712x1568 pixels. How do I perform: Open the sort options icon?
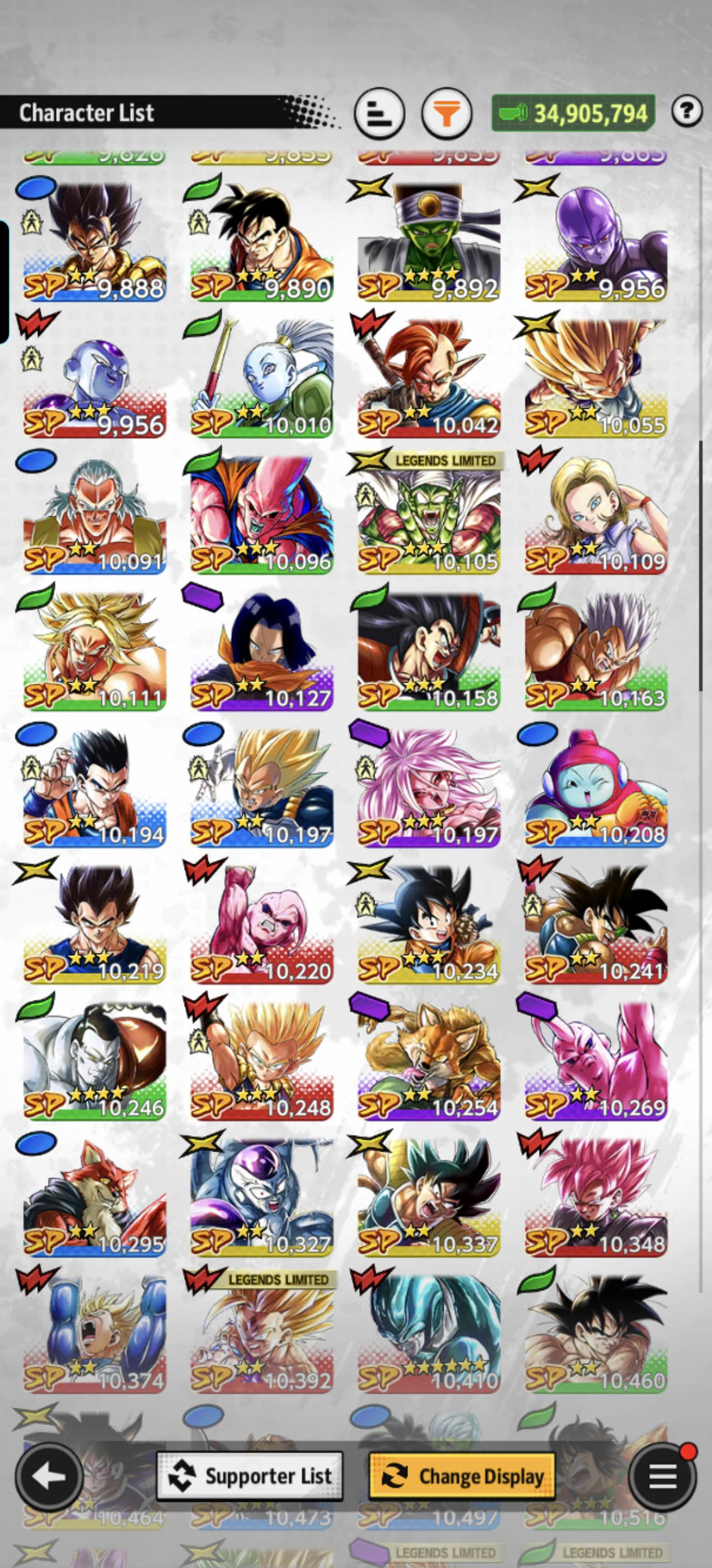(380, 113)
